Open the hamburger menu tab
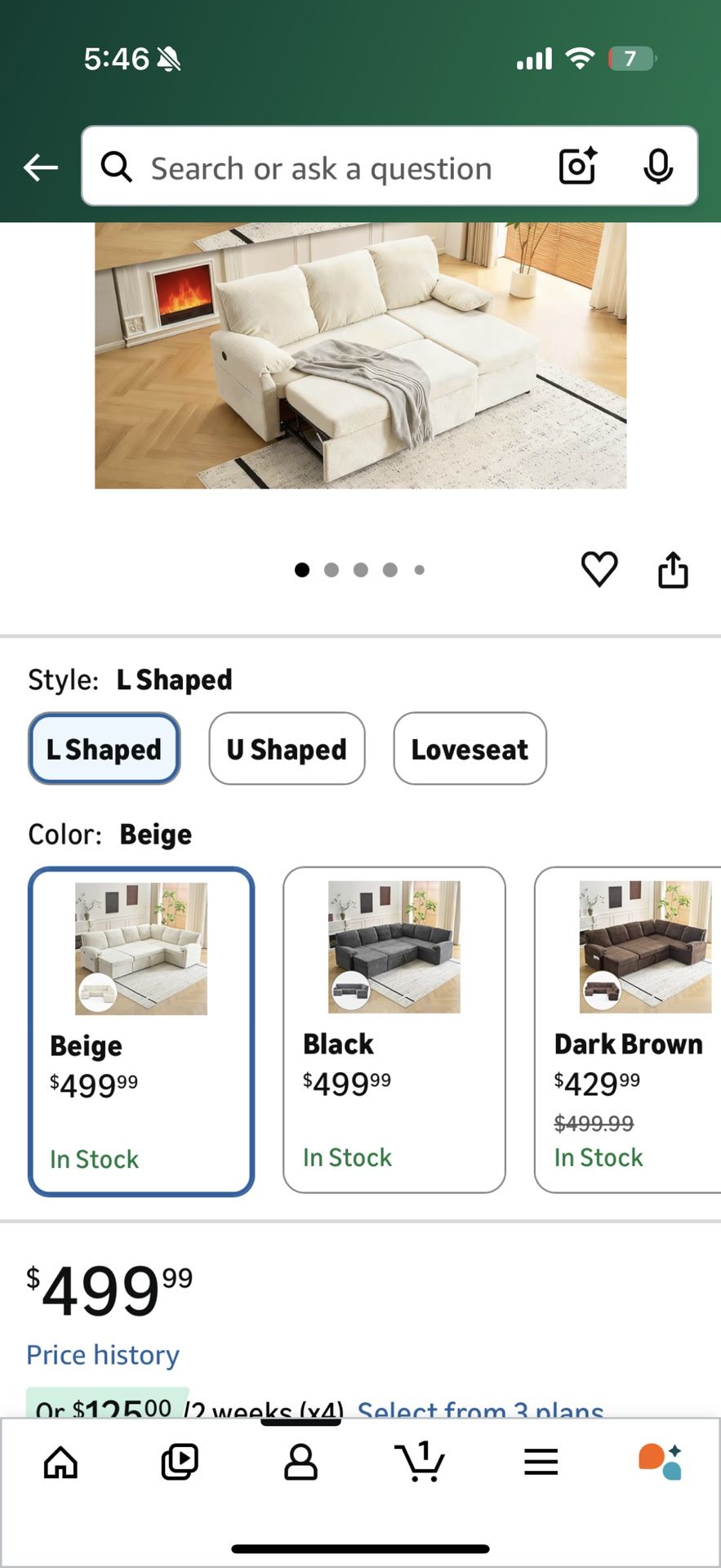Screen dimensions: 721x1568 pyautogui.click(x=541, y=1463)
